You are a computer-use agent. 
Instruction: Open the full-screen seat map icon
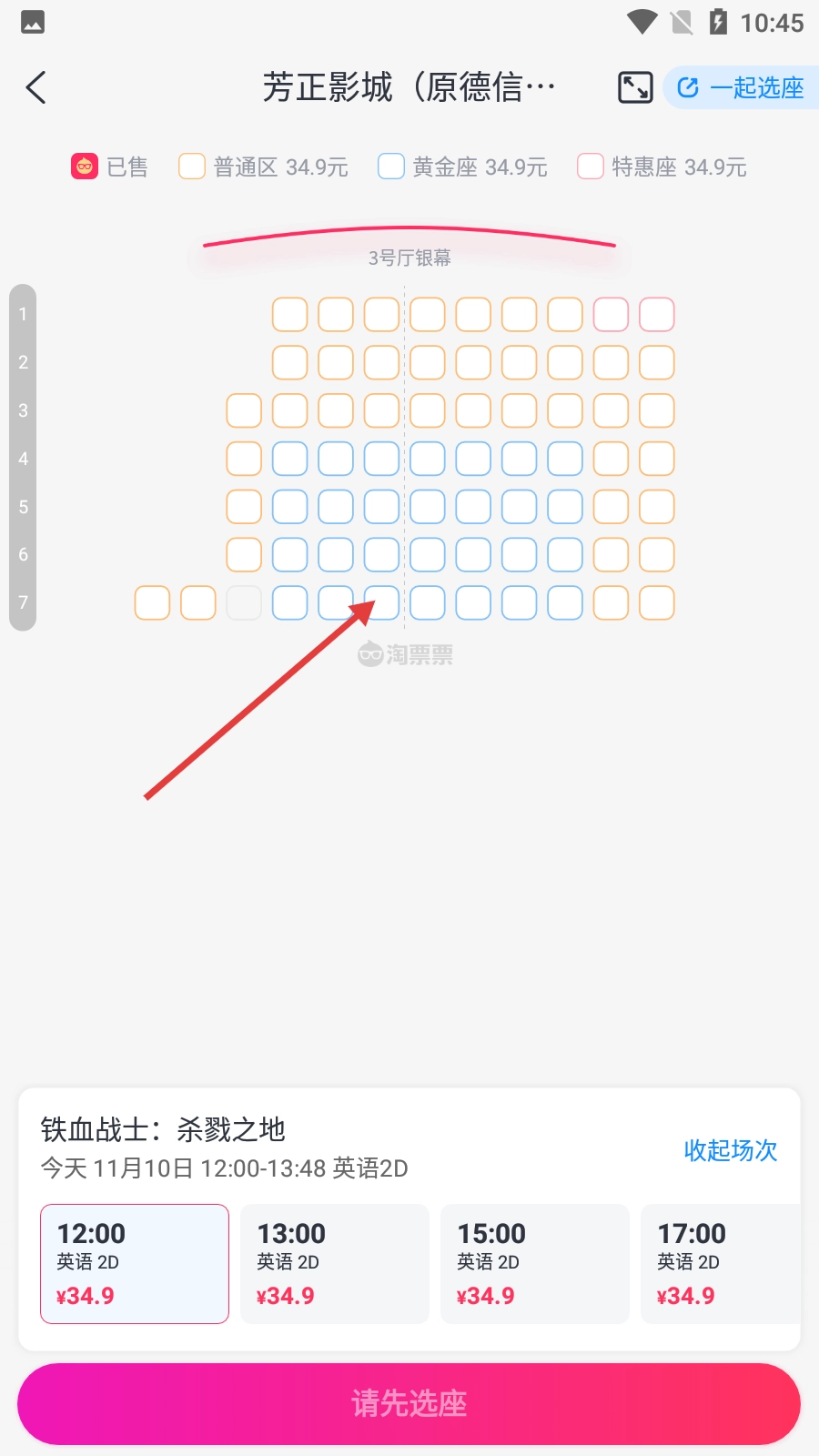[x=634, y=87]
